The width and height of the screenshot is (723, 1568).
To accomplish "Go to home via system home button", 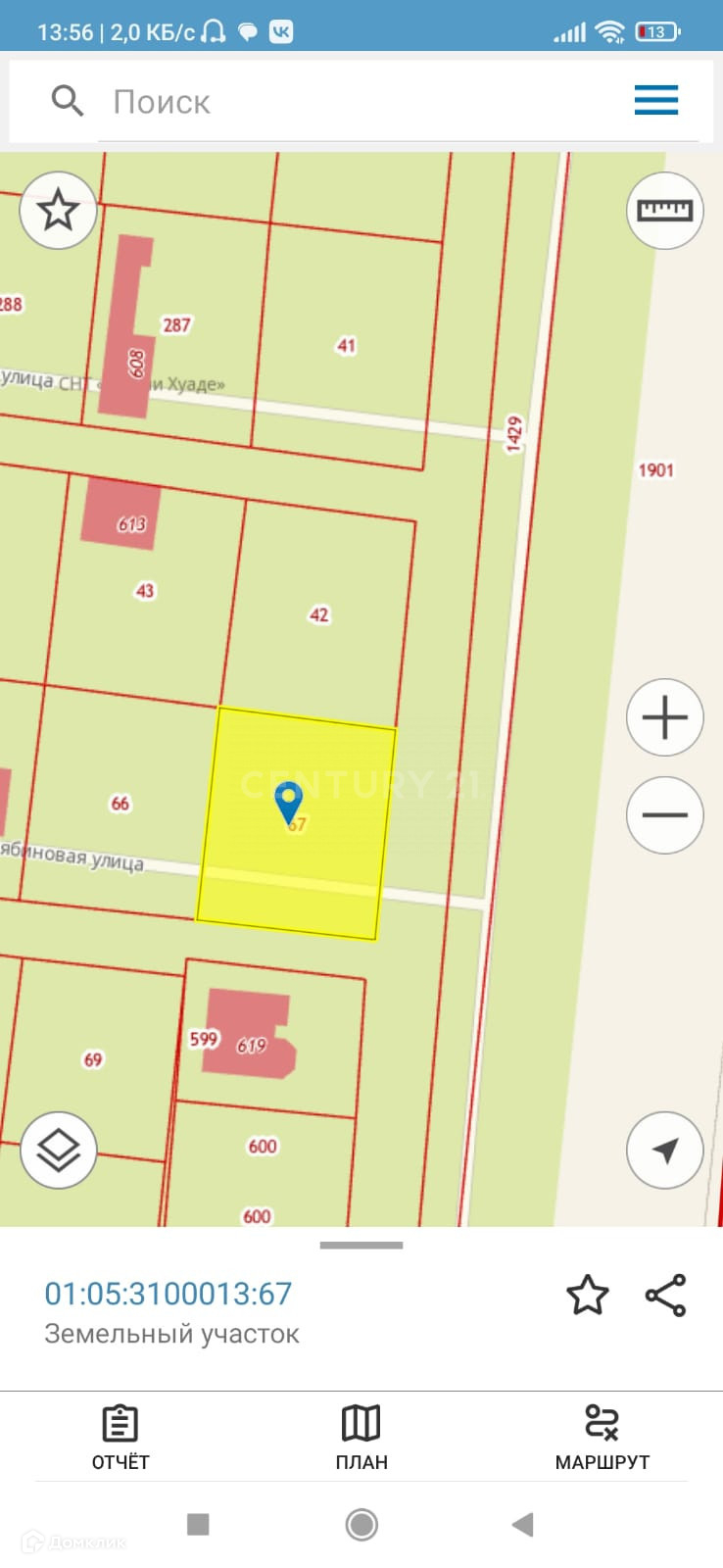I will tap(361, 1524).
